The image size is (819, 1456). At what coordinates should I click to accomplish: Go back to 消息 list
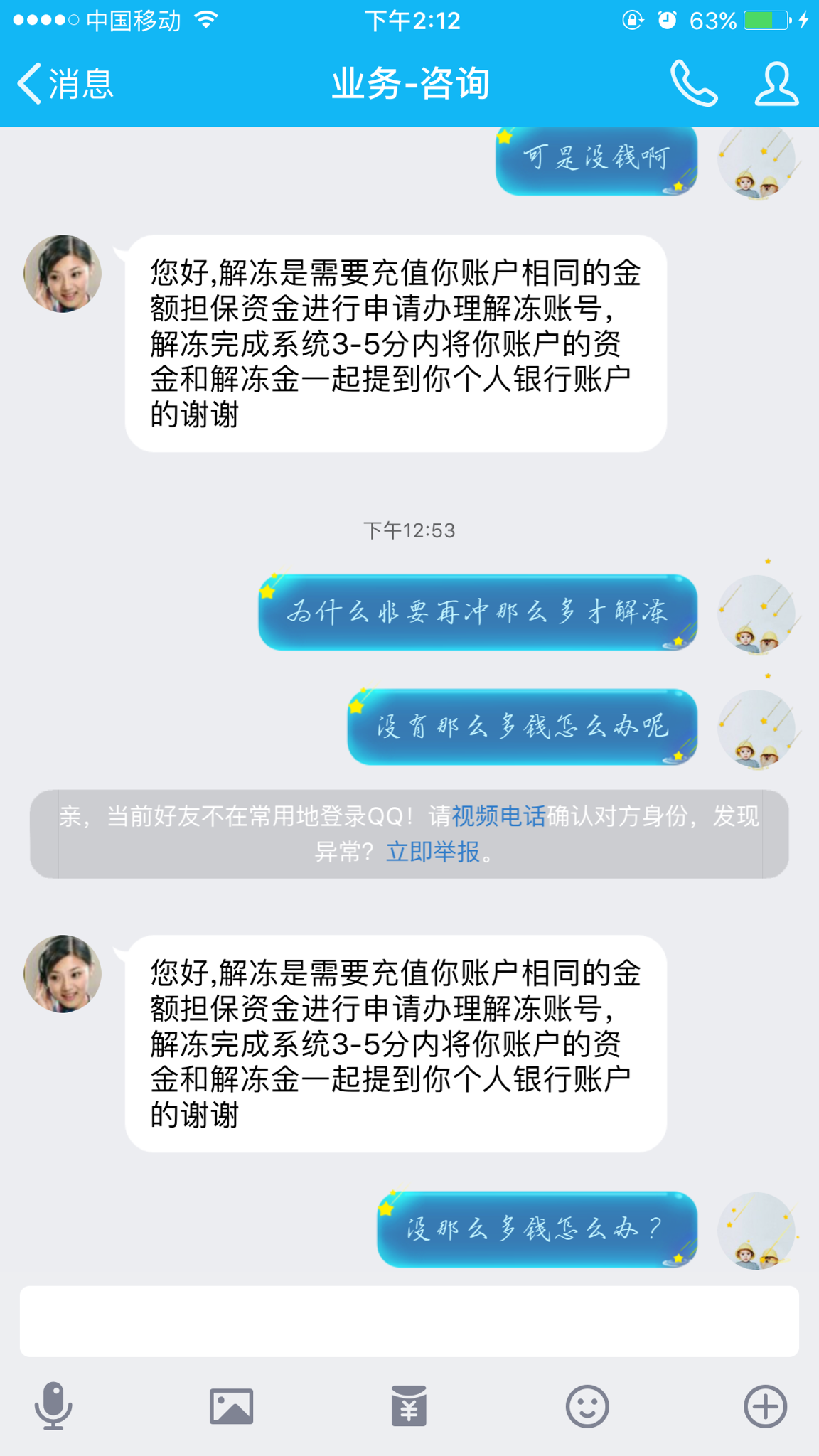click(x=65, y=84)
